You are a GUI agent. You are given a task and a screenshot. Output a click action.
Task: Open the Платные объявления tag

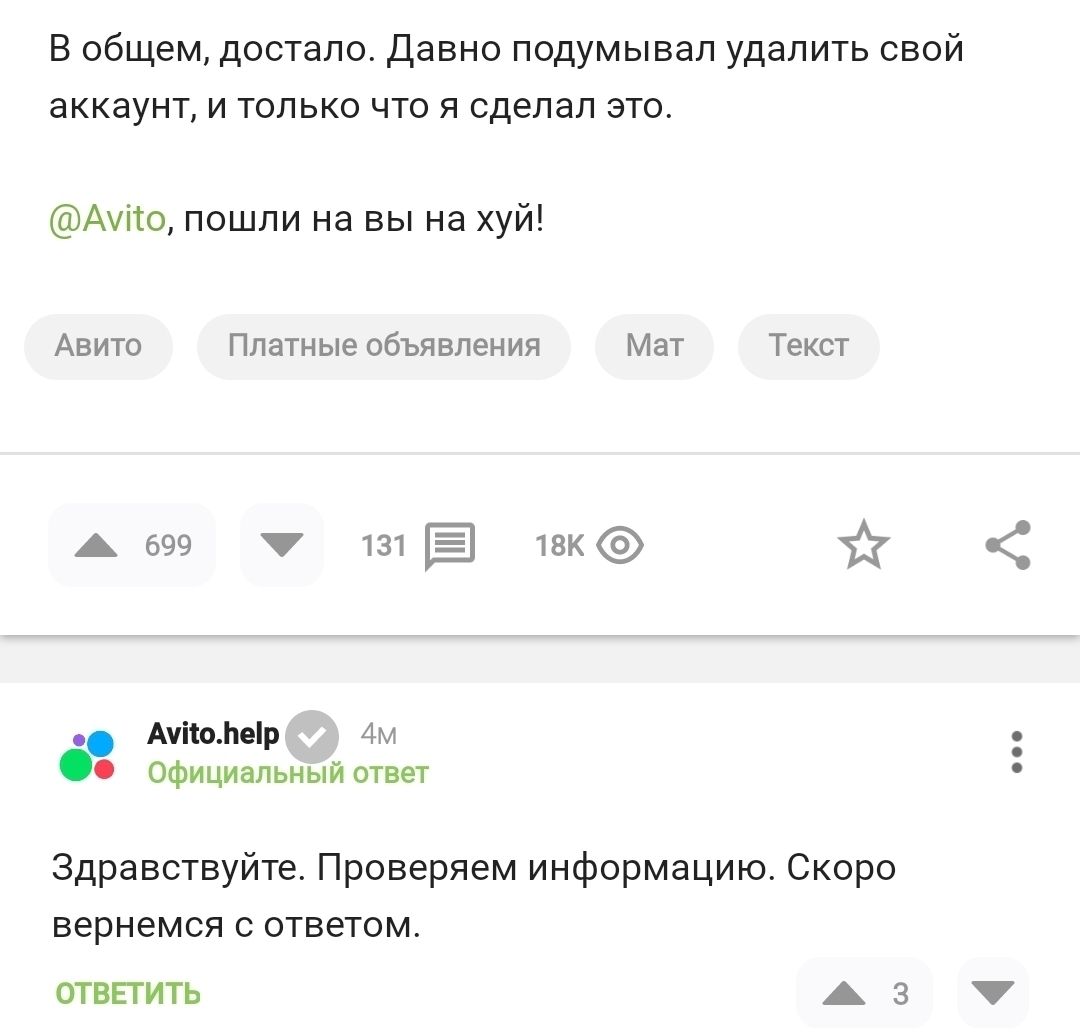coord(384,346)
